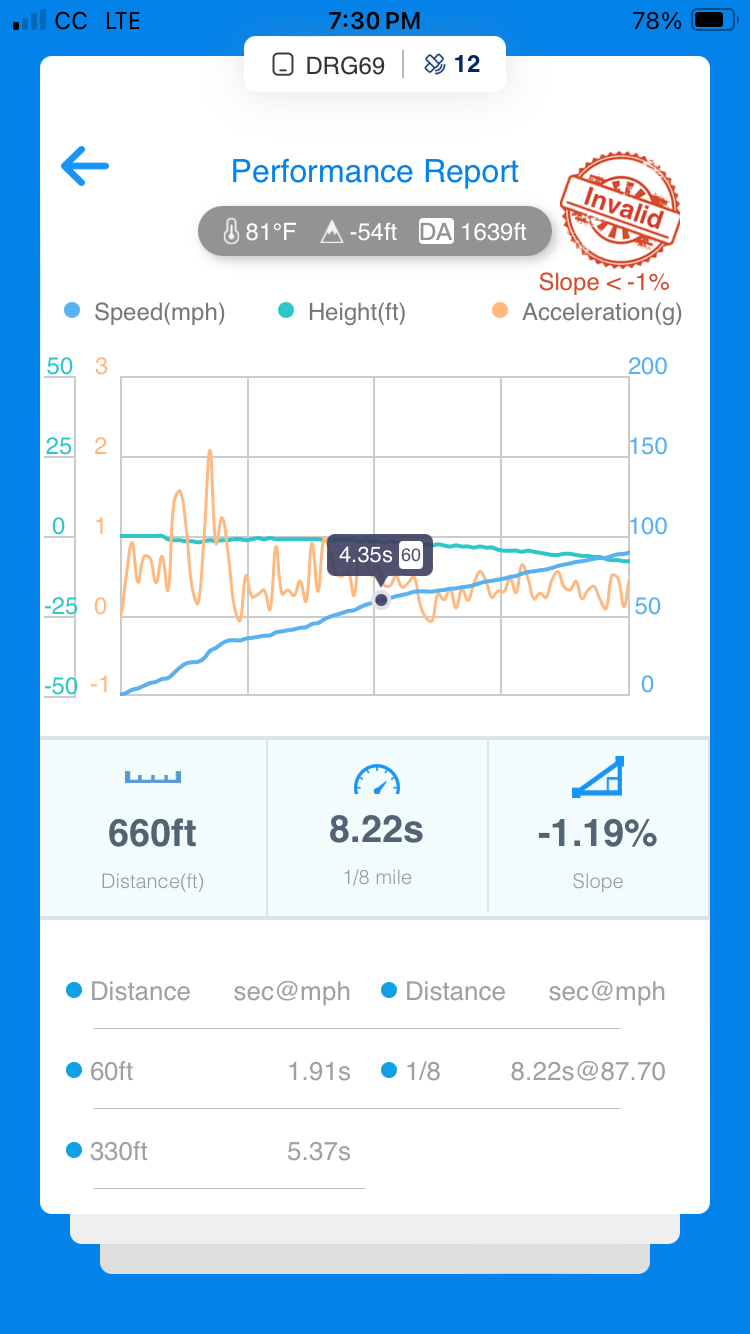Viewport: 750px width, 1334px height.
Task: Toggle the Height(ft) chart series
Action: point(341,312)
